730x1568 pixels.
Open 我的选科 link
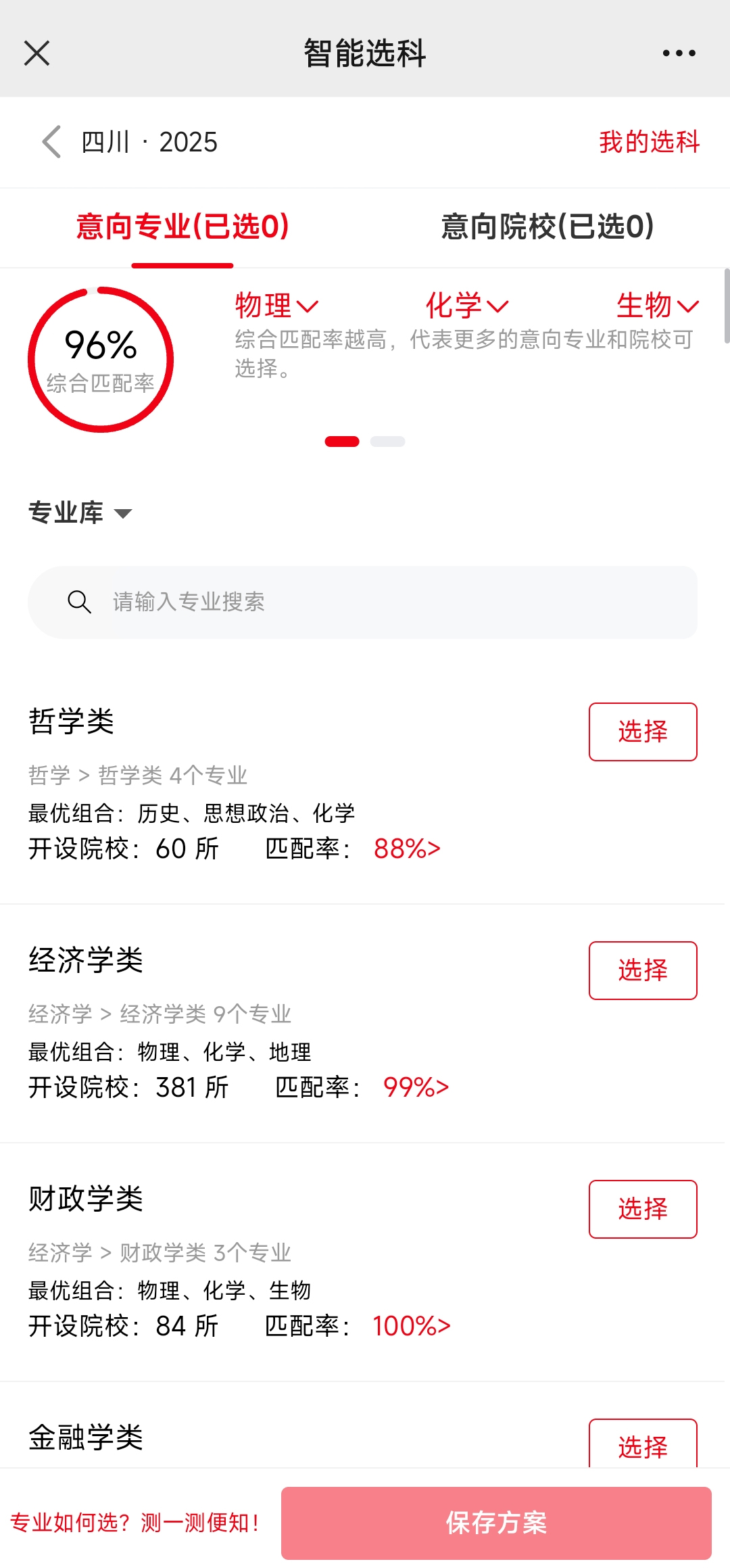click(649, 142)
